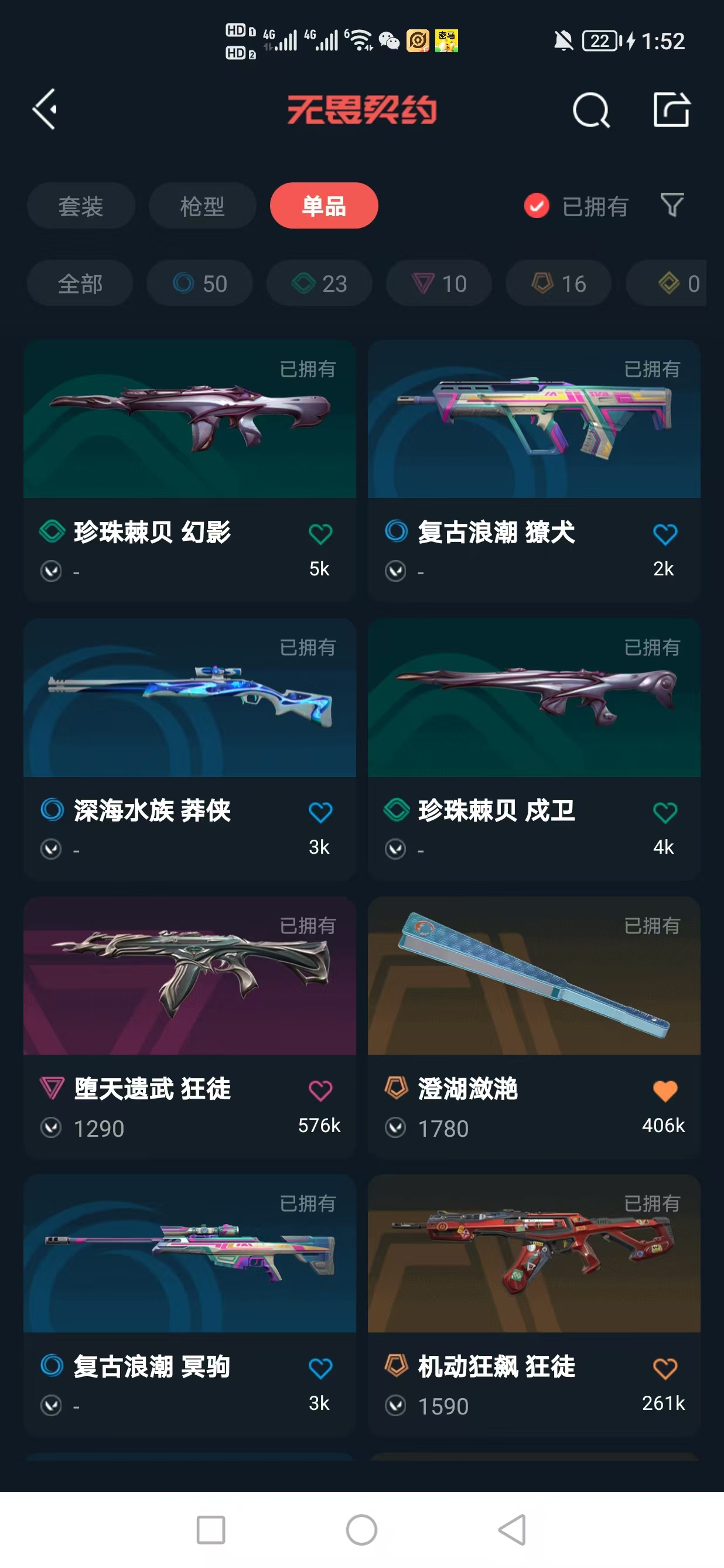Switch to the 枪型 tab

click(x=202, y=206)
